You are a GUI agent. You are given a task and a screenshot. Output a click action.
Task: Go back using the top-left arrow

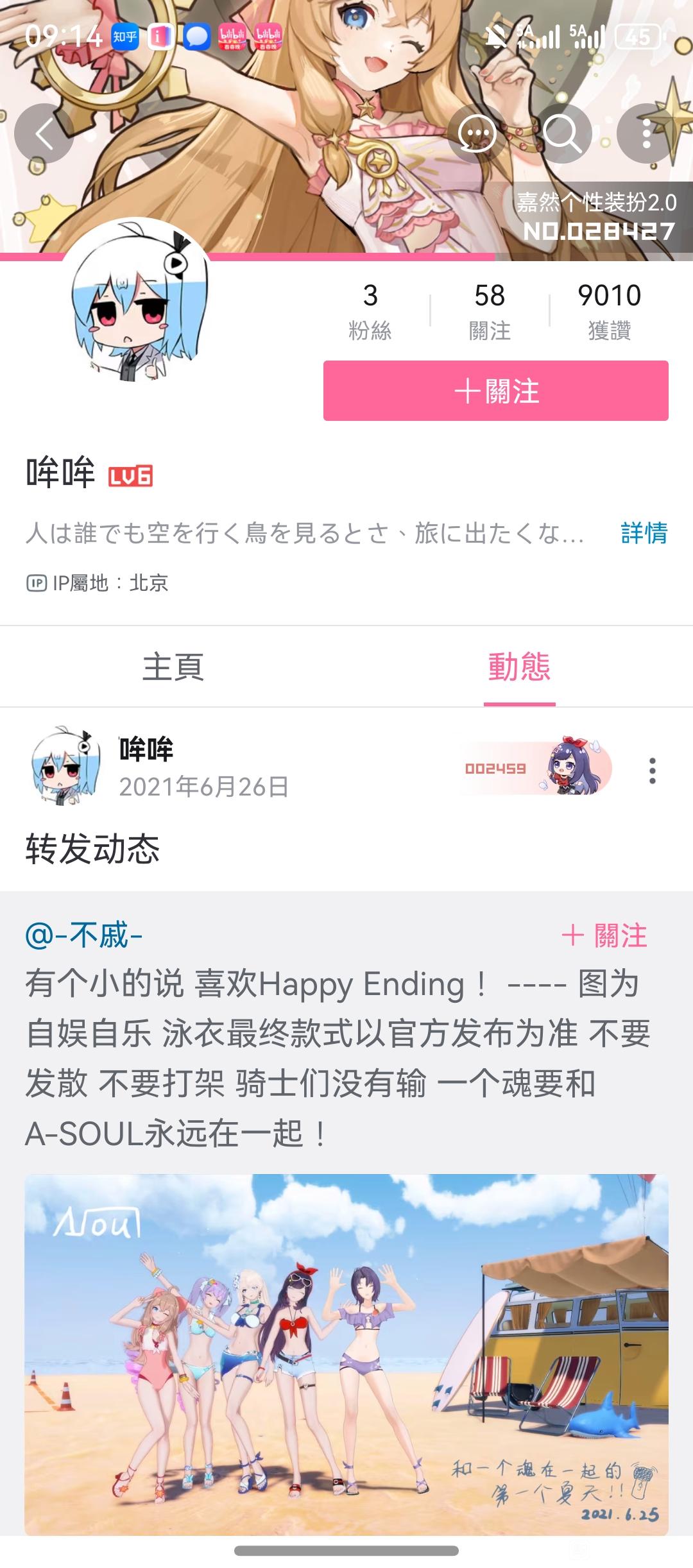pyautogui.click(x=44, y=134)
